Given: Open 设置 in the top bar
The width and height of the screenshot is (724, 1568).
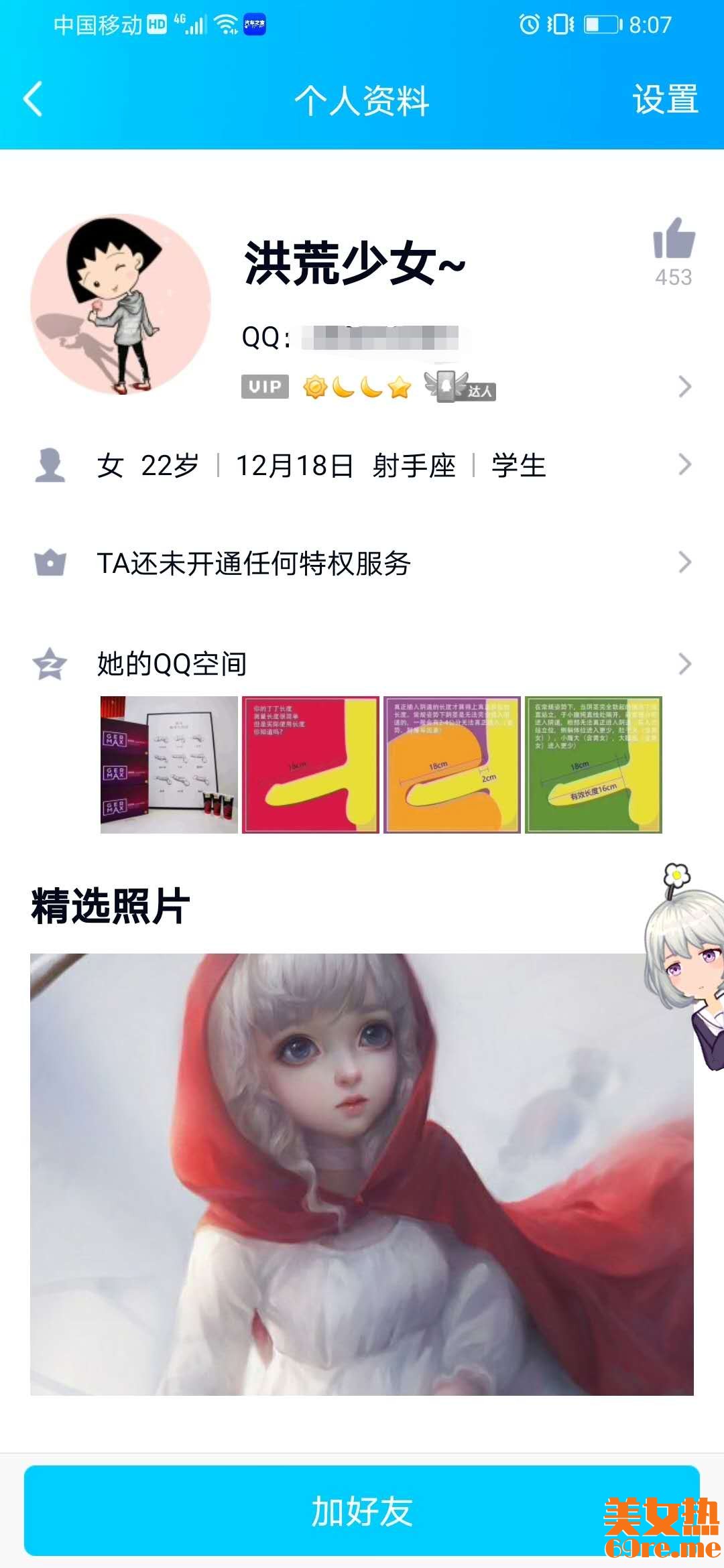Looking at the screenshot, I should (665, 99).
